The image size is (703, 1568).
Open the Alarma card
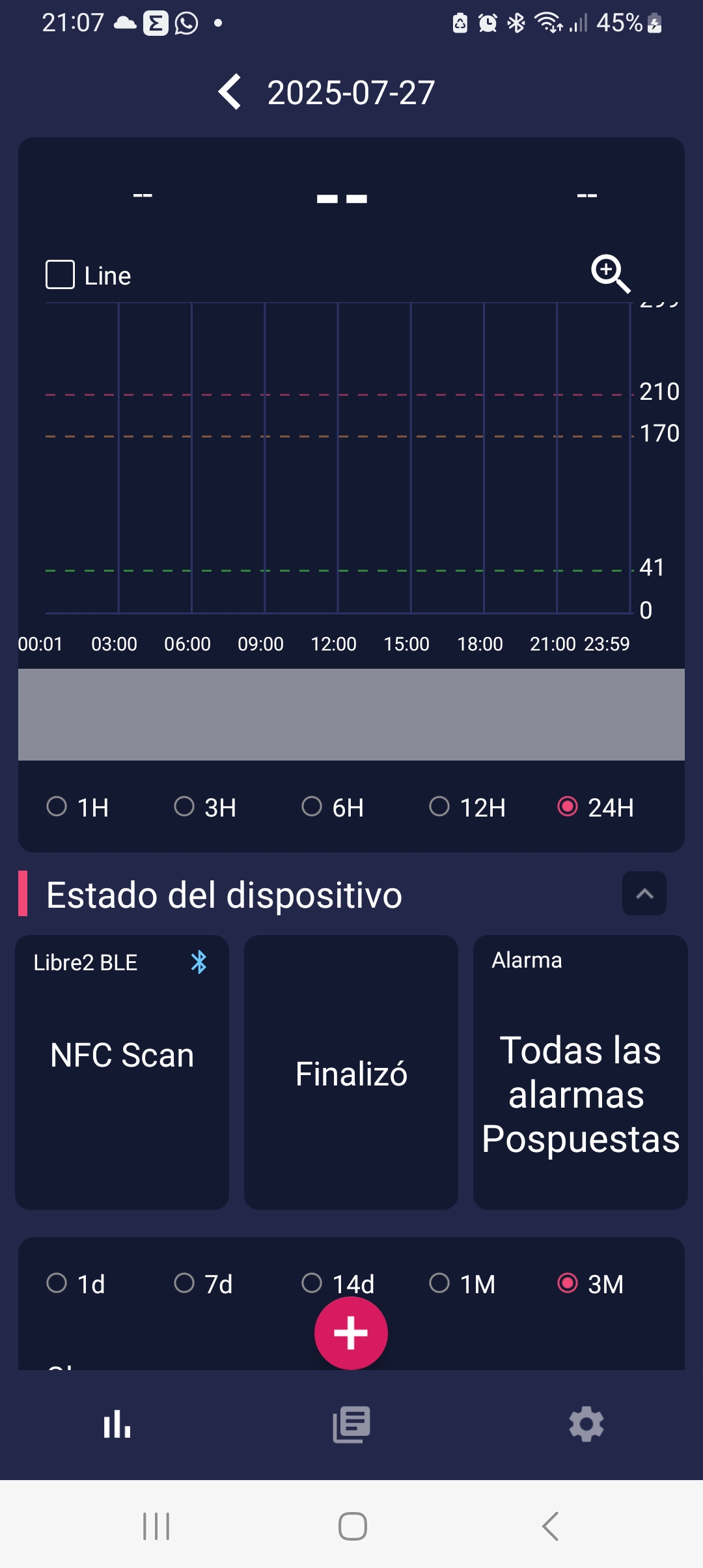(580, 1072)
